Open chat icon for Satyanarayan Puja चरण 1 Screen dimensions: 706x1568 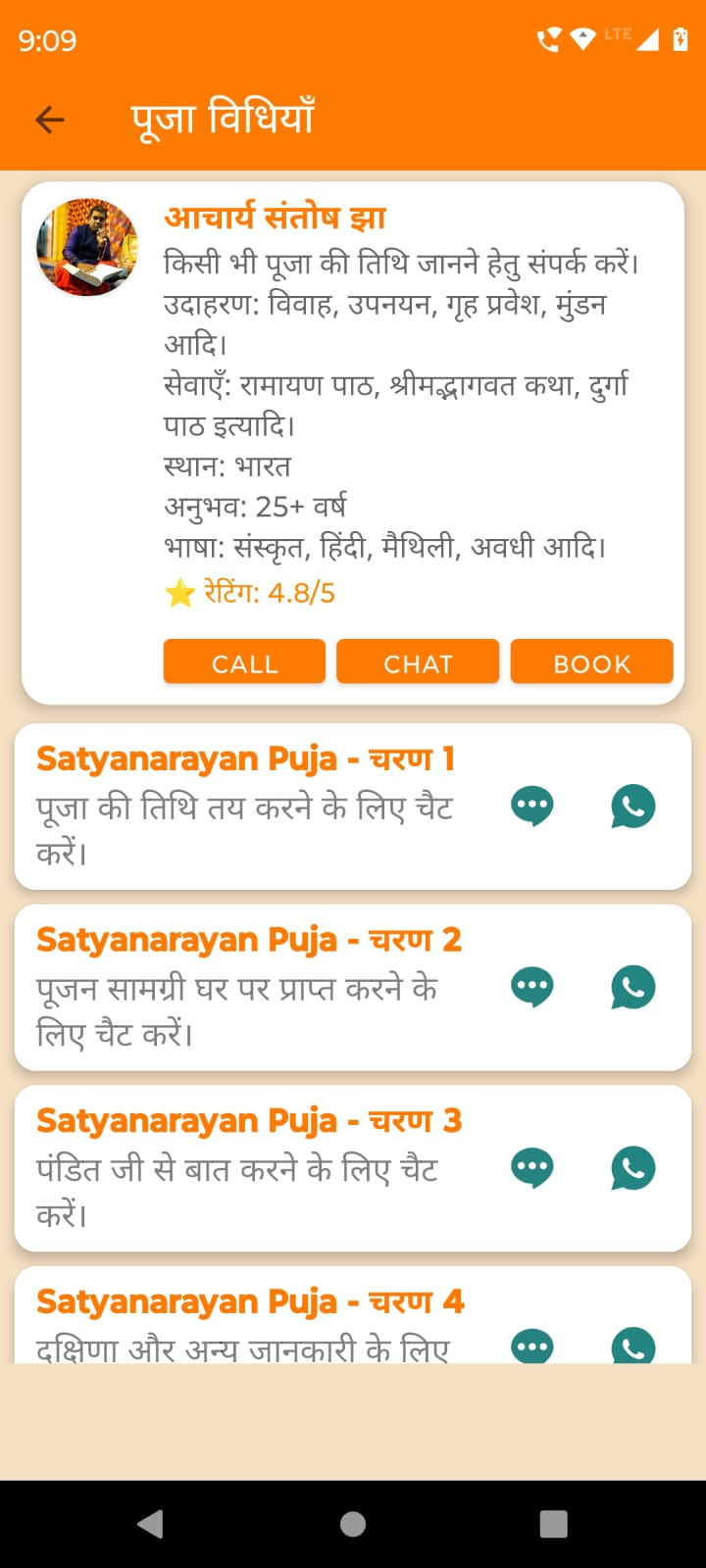(532, 807)
